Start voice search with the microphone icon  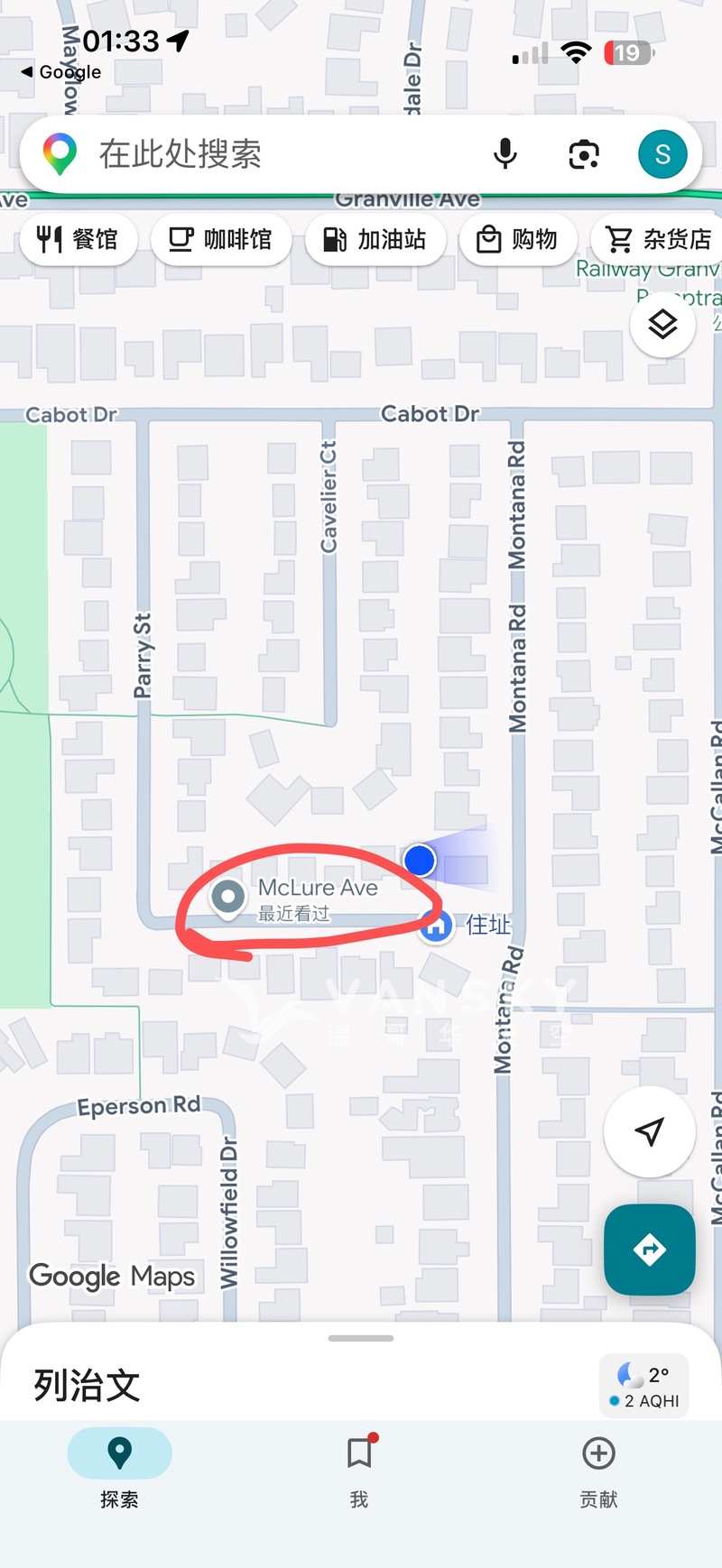[505, 154]
